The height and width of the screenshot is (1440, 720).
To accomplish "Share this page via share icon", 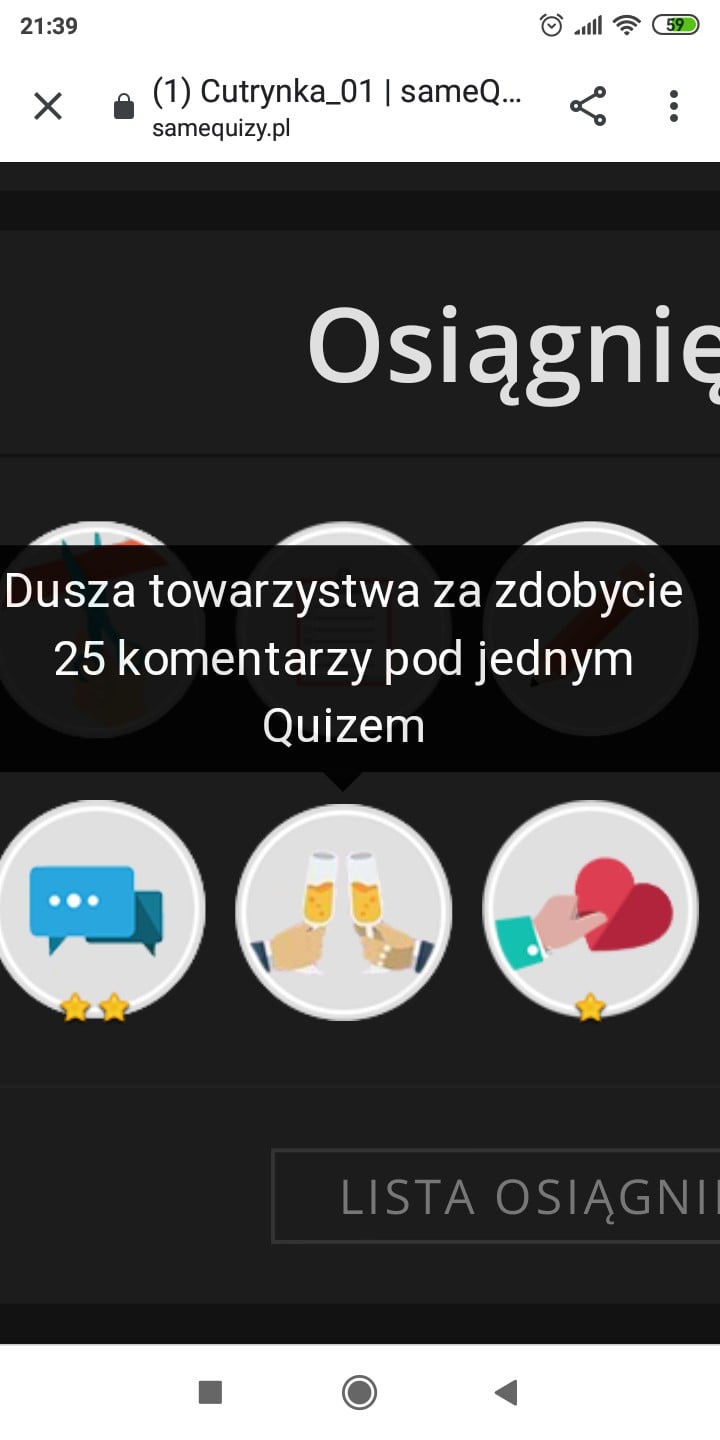I will point(588,106).
